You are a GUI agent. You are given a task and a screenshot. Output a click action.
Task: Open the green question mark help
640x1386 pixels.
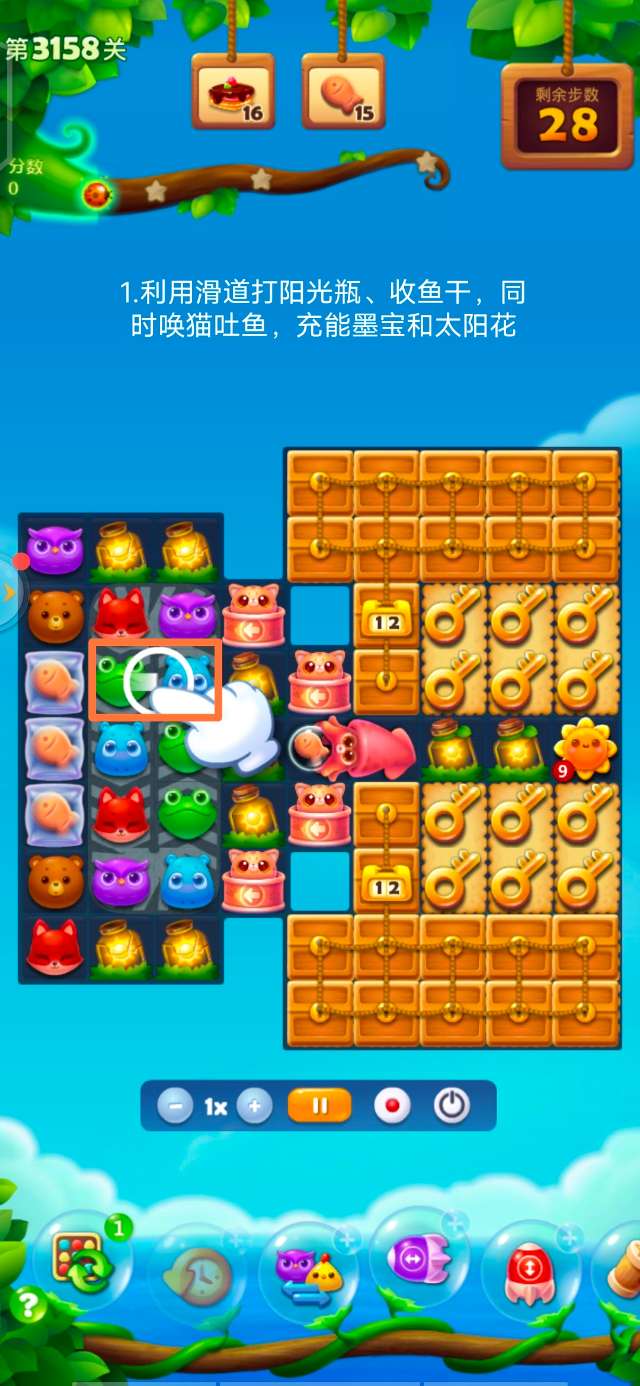(28, 1305)
